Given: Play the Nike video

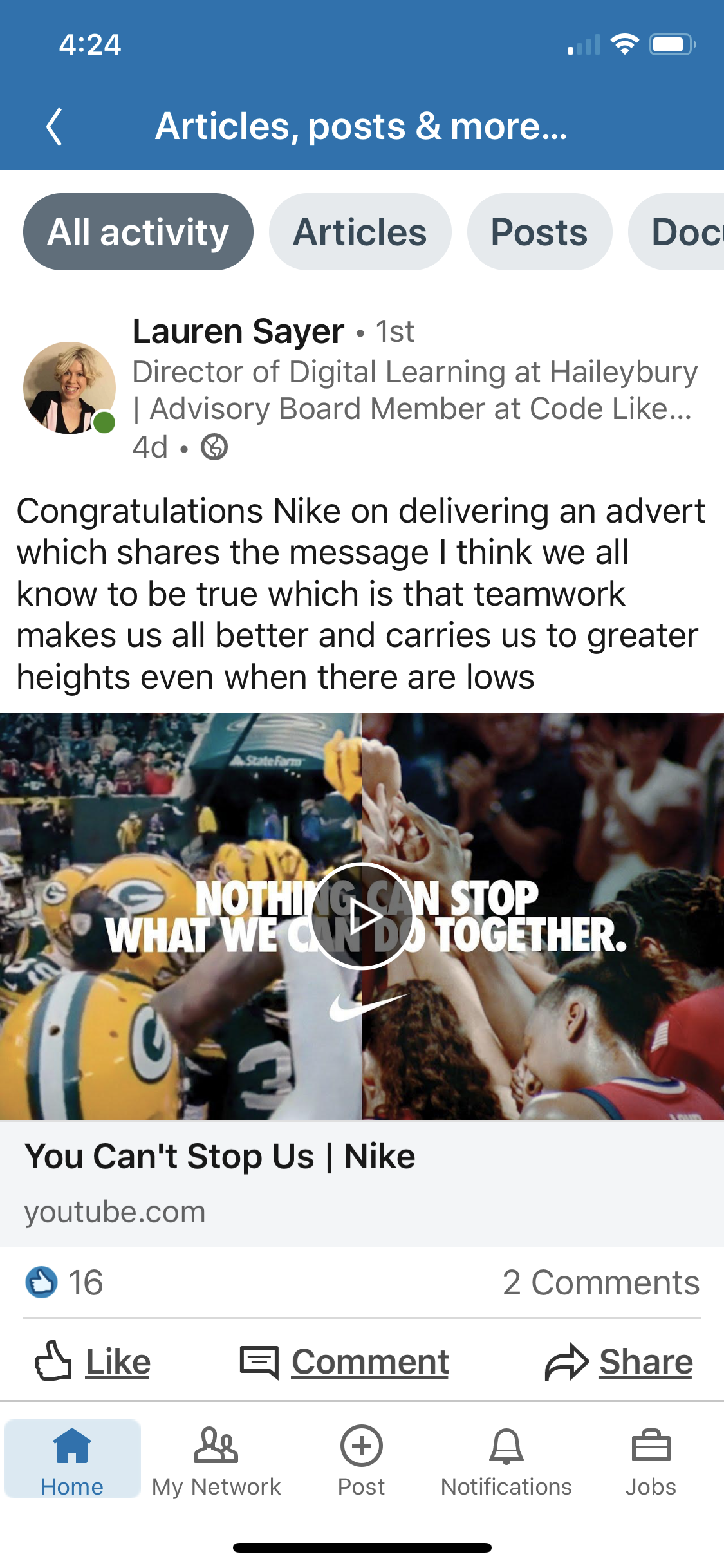Looking at the screenshot, I should coord(362,915).
